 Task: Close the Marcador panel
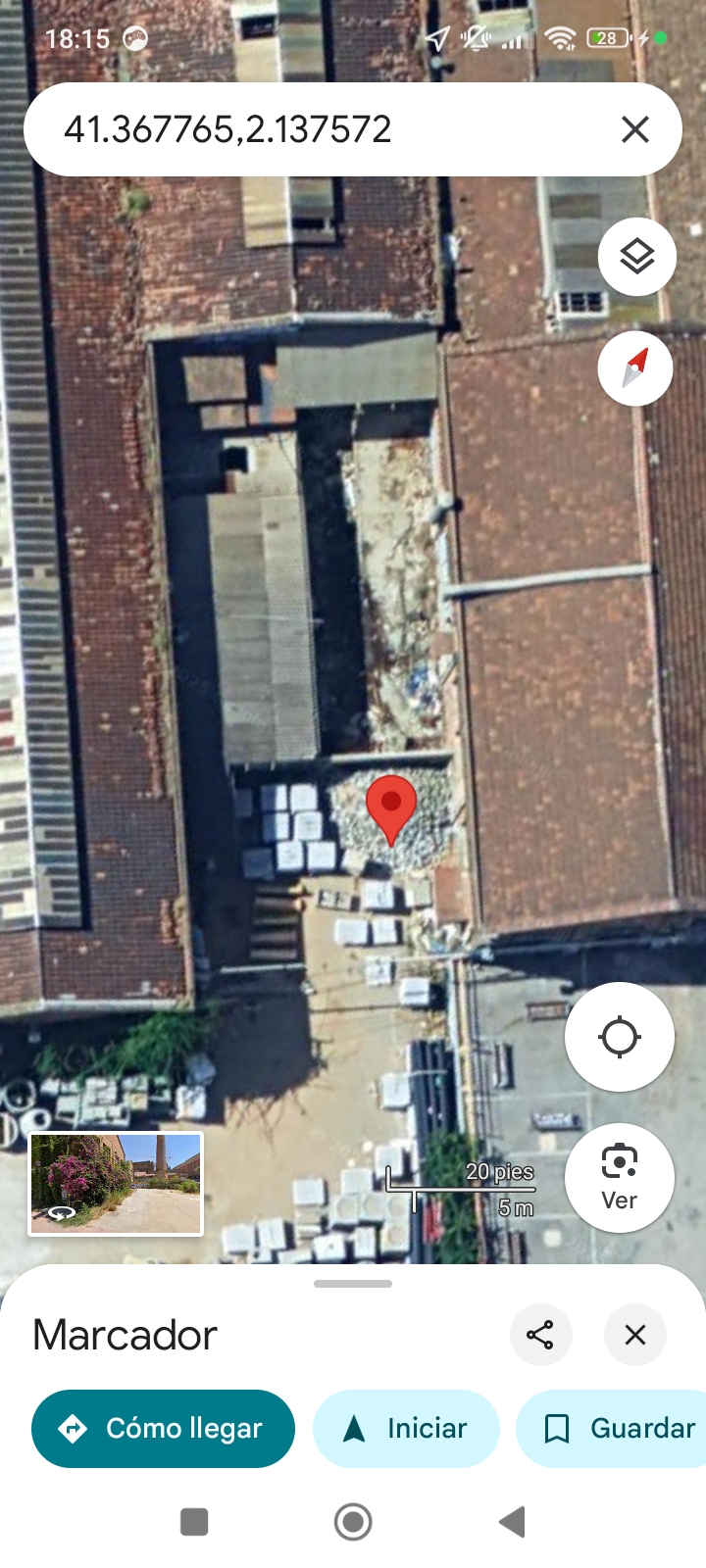click(635, 1335)
